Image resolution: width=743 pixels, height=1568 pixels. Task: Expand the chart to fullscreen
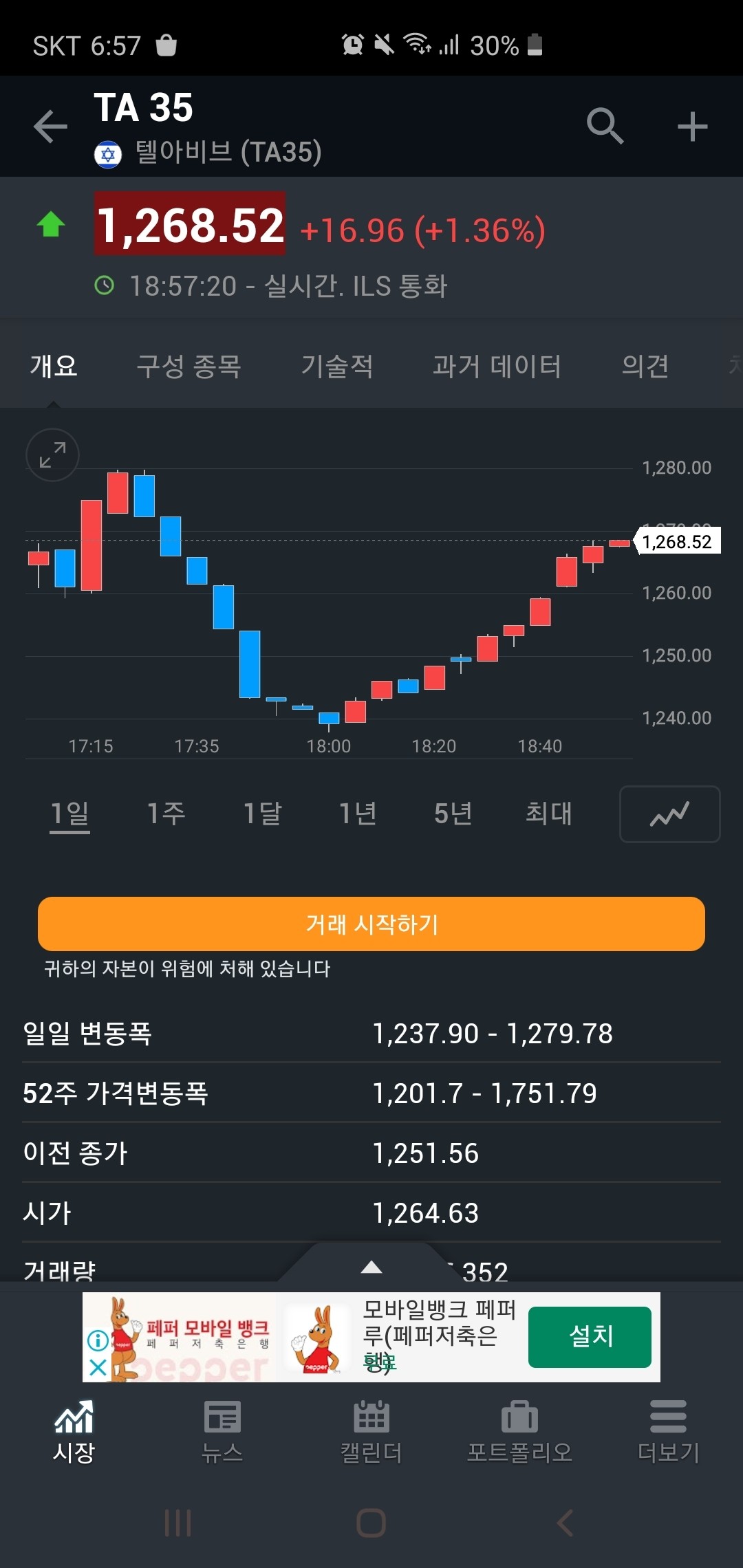[x=52, y=455]
